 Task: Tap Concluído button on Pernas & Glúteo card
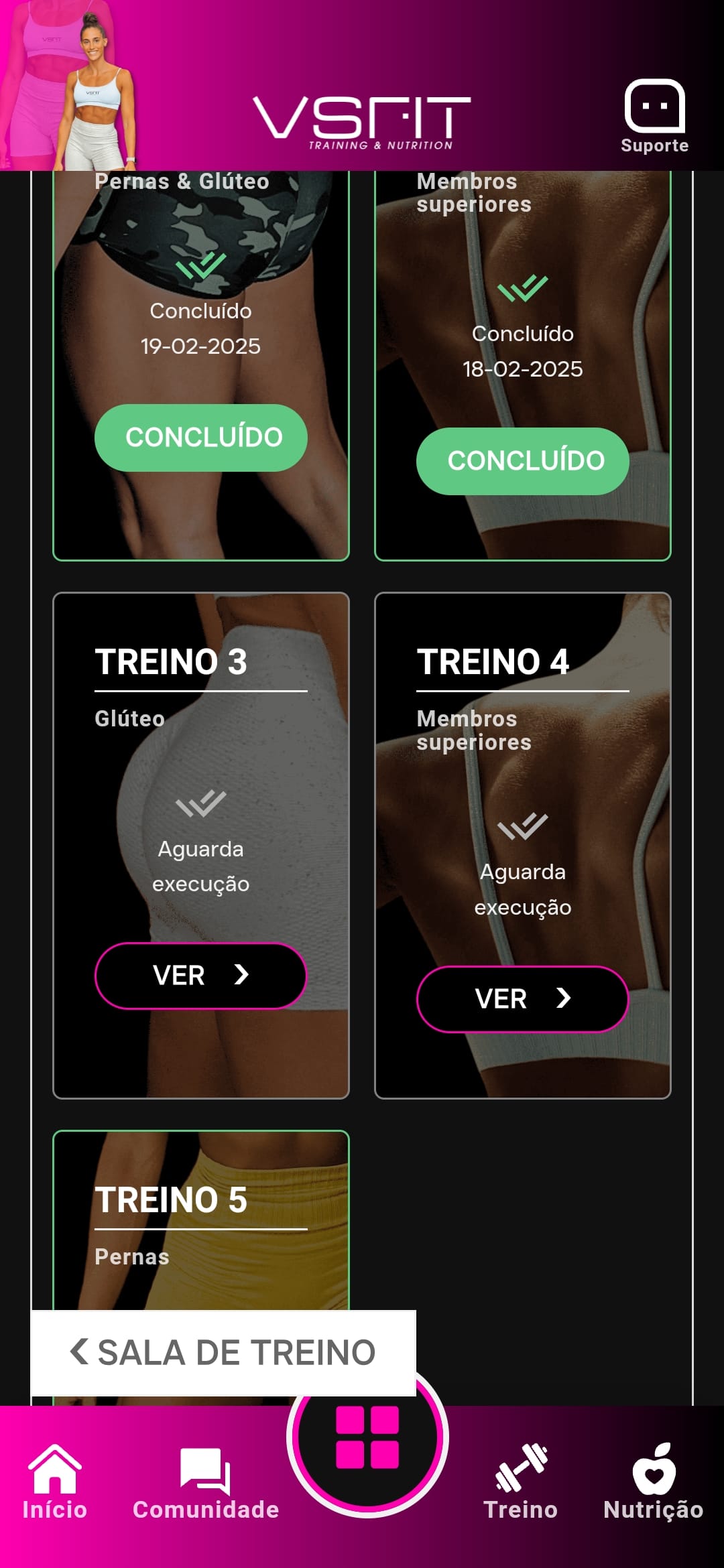click(x=201, y=438)
